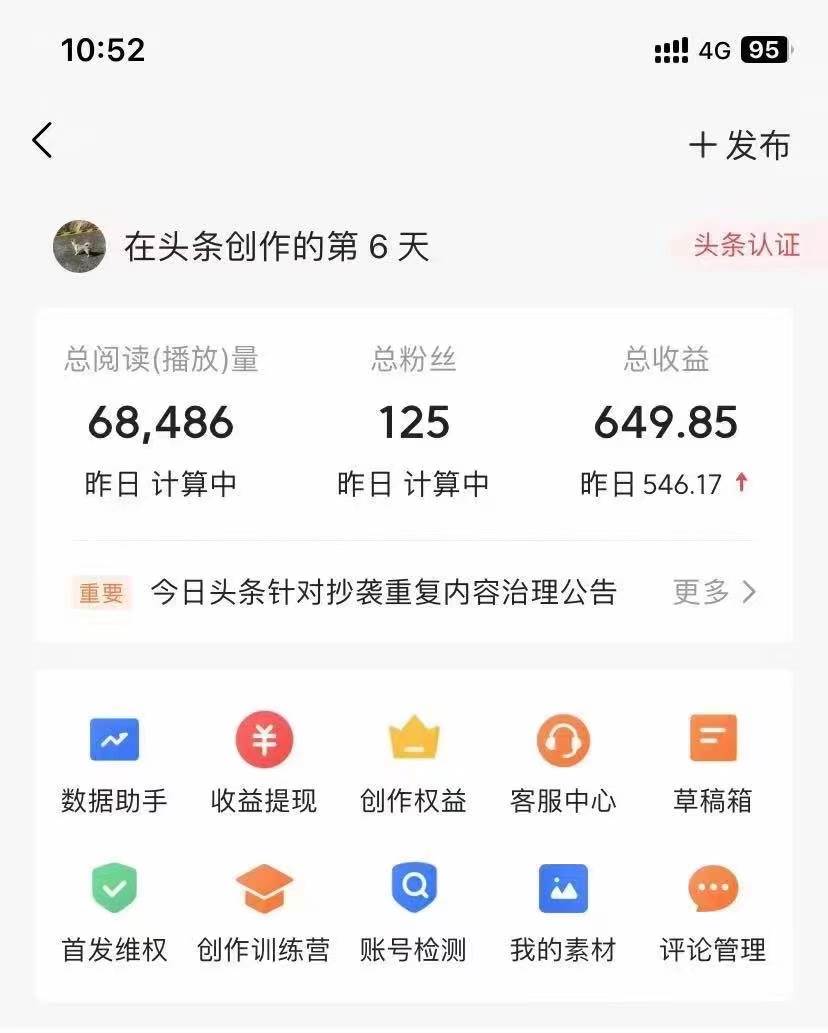View 总粉丝 follower count 125
This screenshot has height=1033, width=828.
click(413, 422)
